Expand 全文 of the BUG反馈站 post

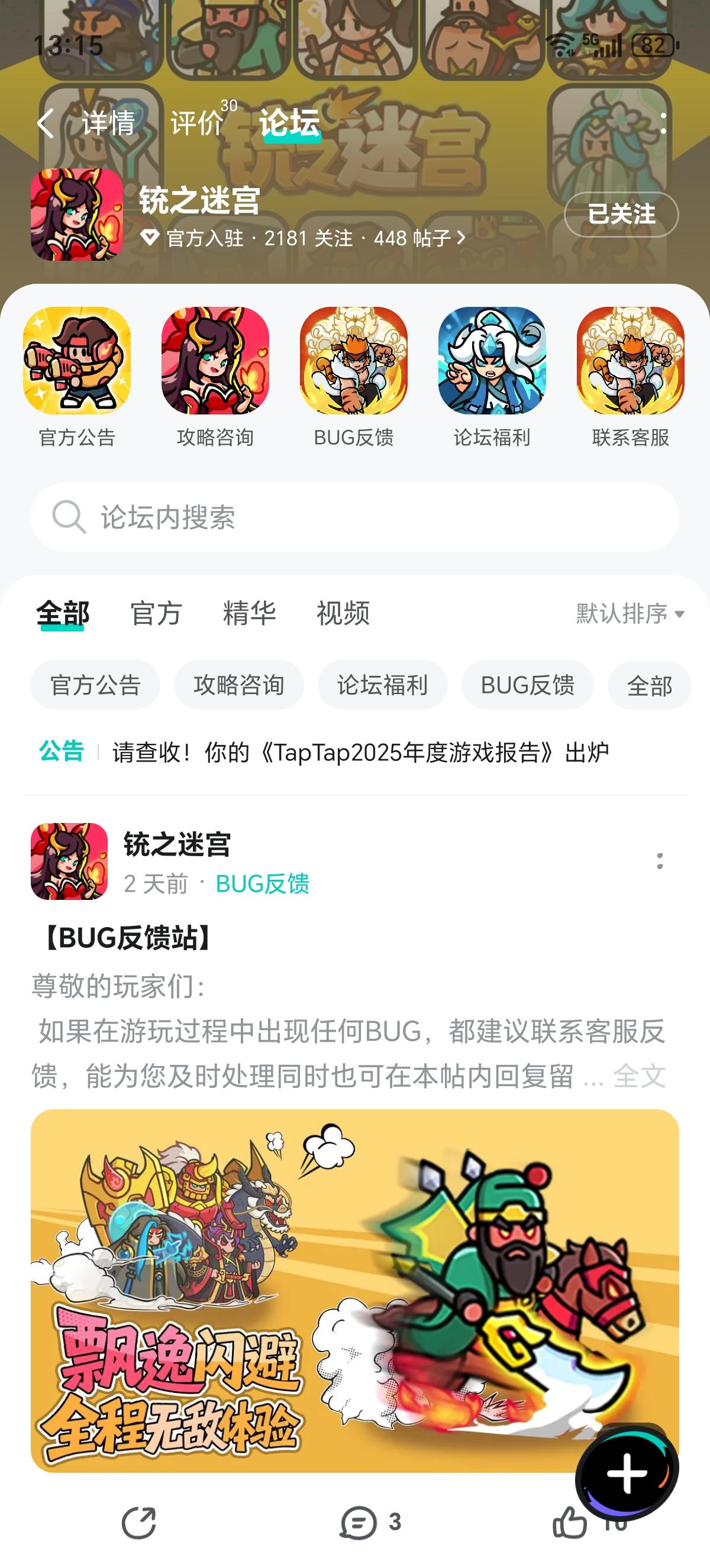pos(640,1076)
